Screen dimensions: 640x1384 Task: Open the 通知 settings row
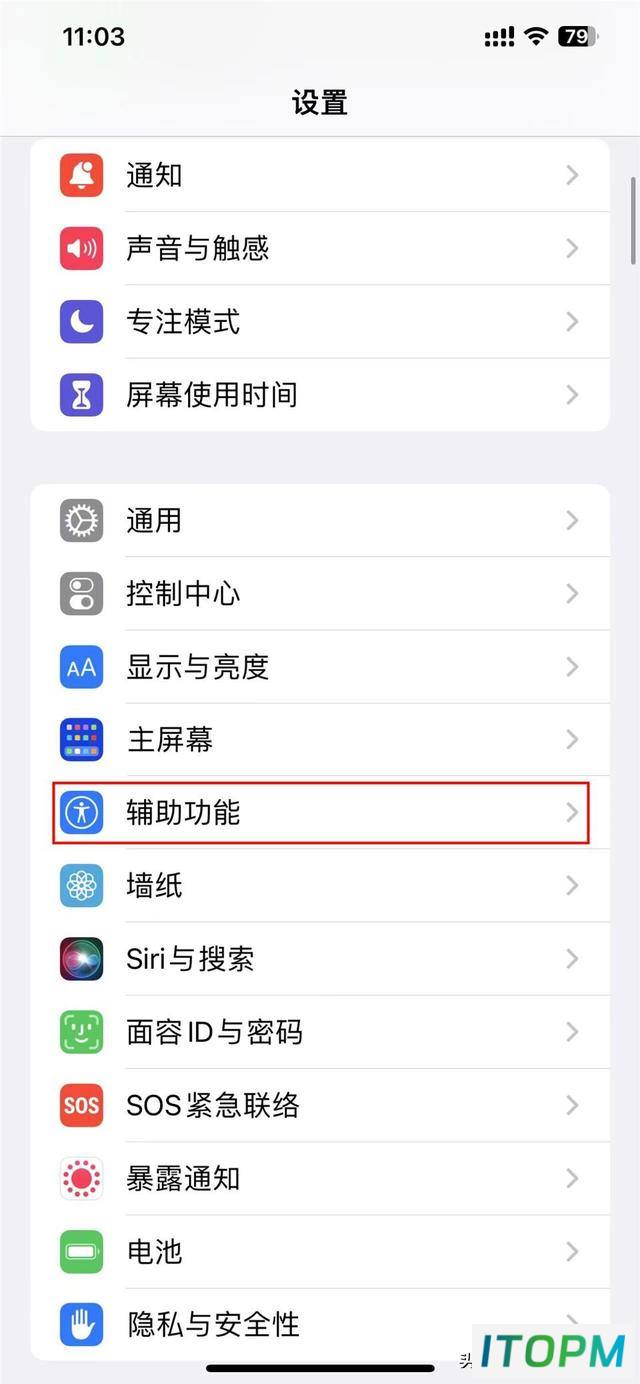pos(320,175)
